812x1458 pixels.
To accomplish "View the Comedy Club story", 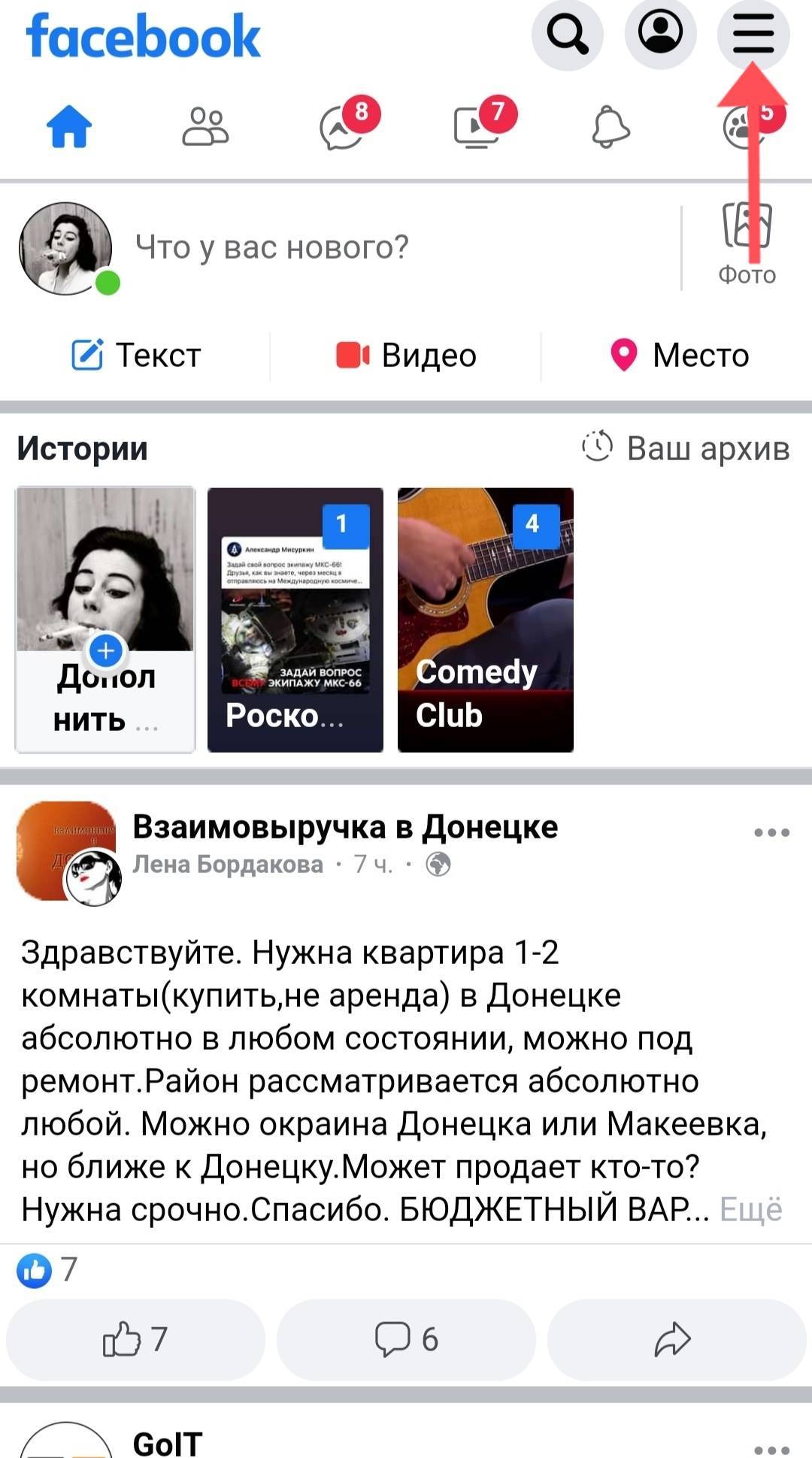I will pyautogui.click(x=485, y=619).
